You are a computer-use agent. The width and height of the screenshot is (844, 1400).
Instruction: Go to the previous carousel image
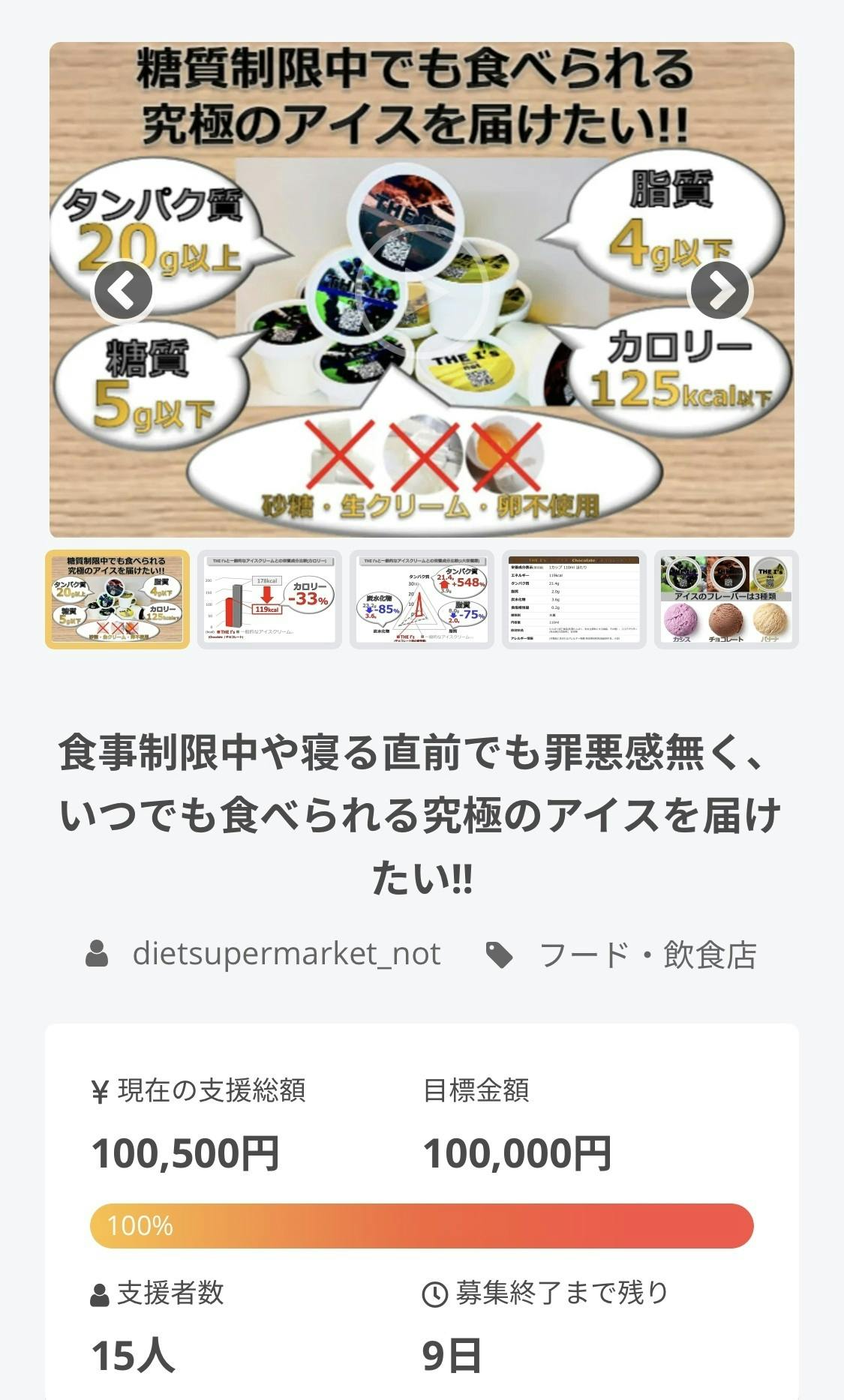[x=123, y=290]
